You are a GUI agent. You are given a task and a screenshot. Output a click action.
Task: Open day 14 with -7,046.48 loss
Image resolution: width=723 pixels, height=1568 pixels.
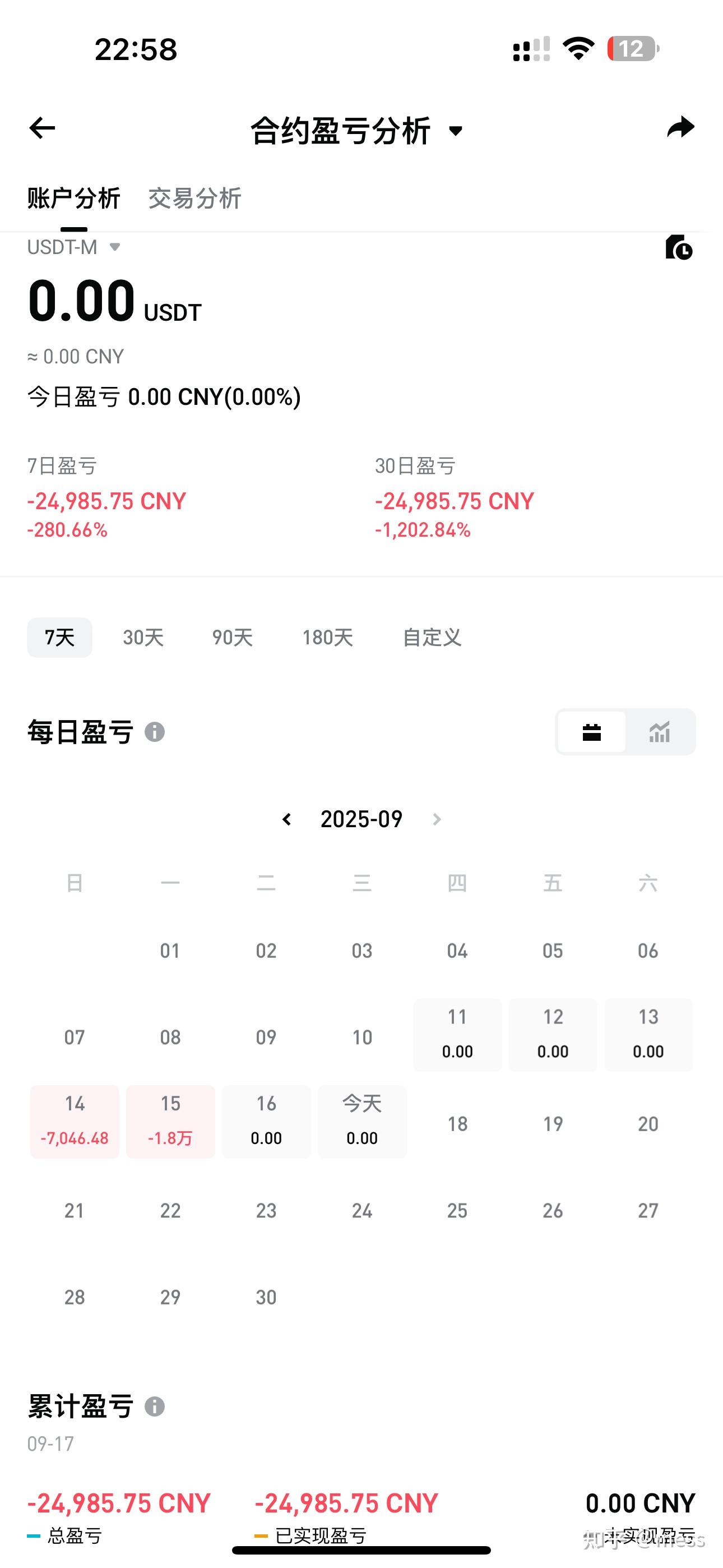(x=75, y=1121)
